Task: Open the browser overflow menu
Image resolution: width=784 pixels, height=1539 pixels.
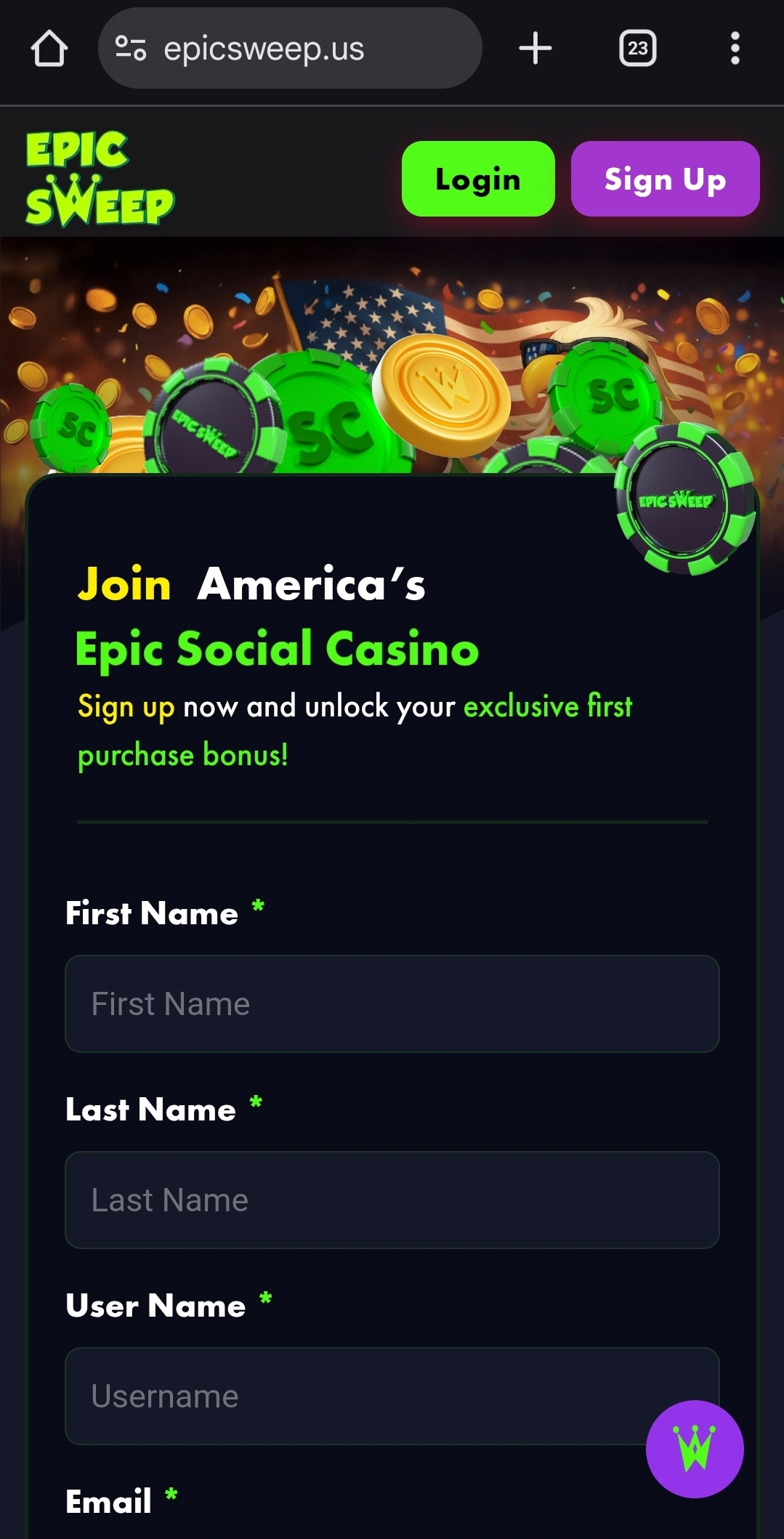Action: [x=735, y=49]
